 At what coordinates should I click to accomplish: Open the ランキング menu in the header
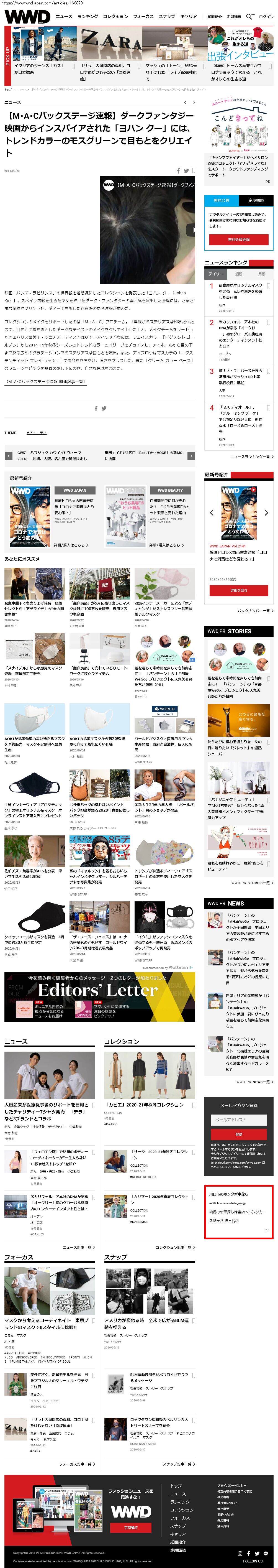[87, 16]
